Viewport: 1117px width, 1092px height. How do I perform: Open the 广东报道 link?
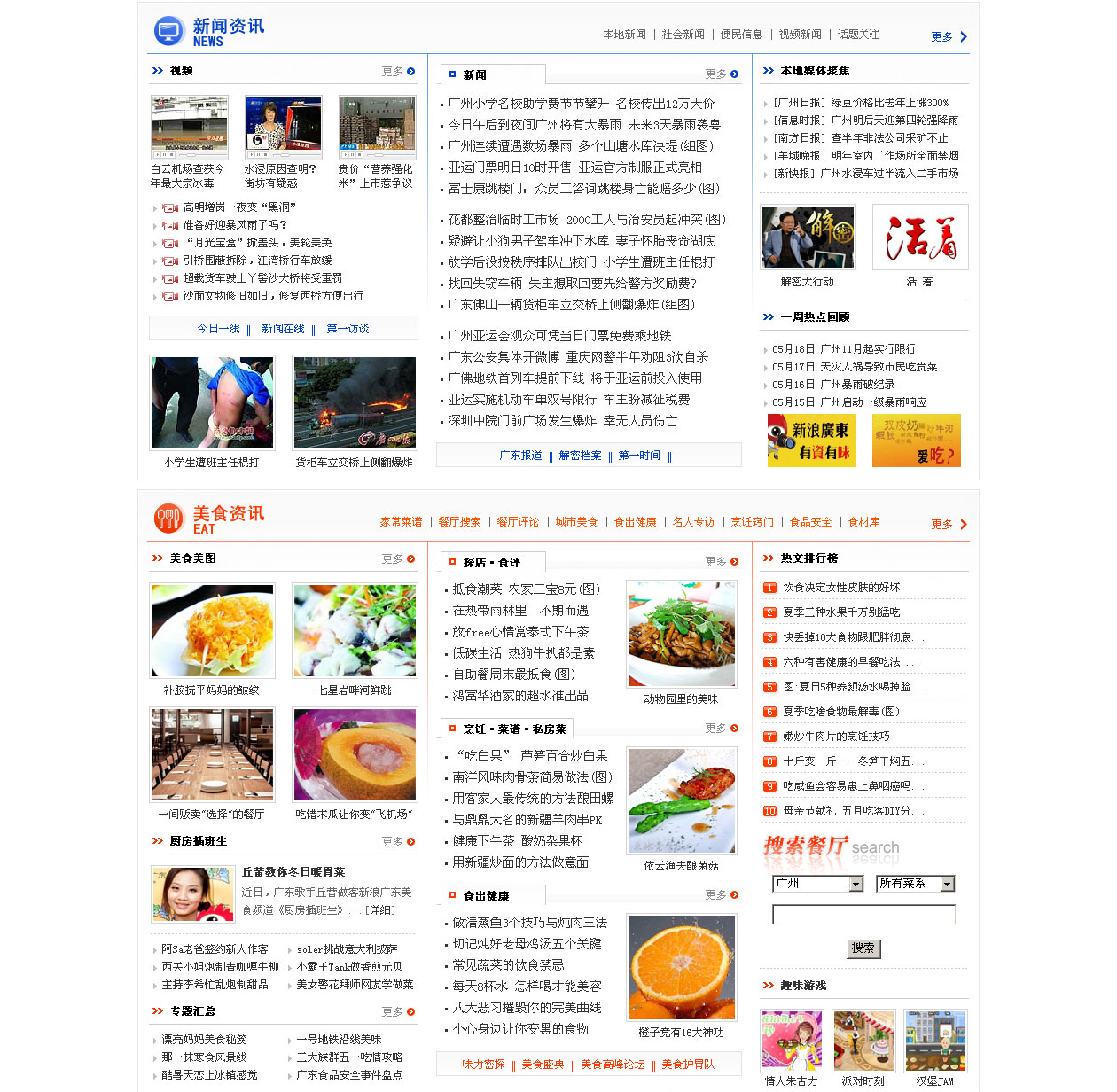(x=520, y=456)
